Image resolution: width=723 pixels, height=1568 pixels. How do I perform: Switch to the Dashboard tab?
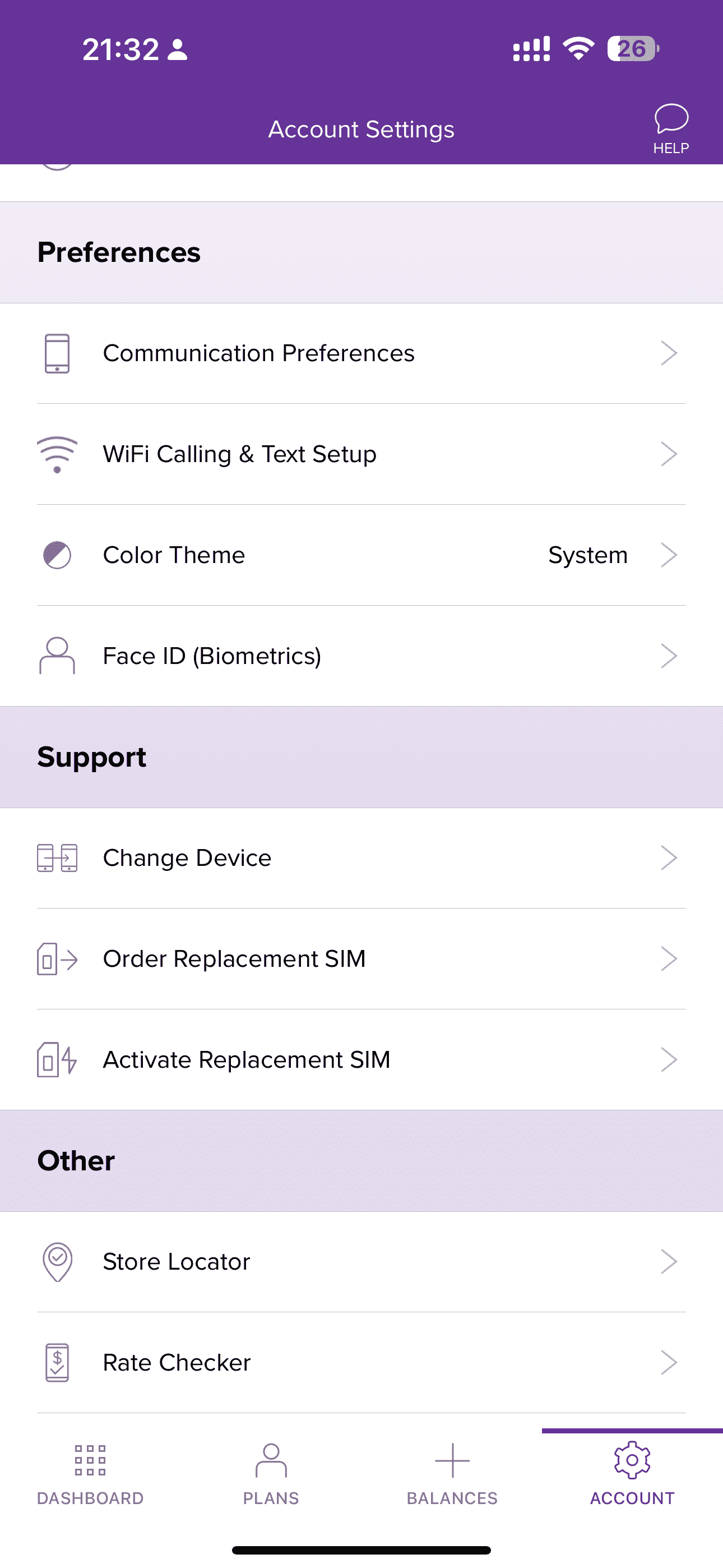coord(90,1474)
